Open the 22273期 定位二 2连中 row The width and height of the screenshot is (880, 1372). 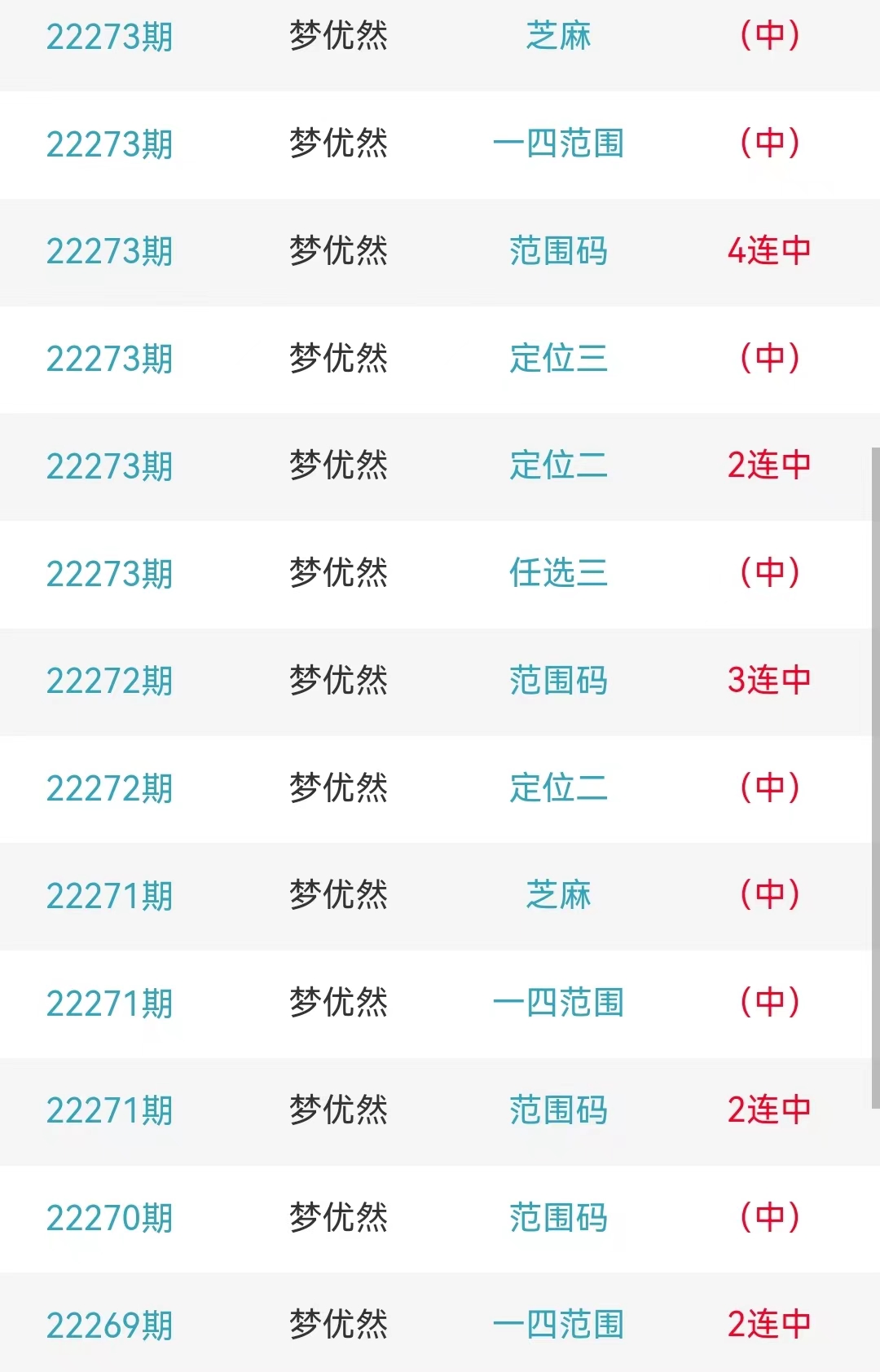coord(558,465)
